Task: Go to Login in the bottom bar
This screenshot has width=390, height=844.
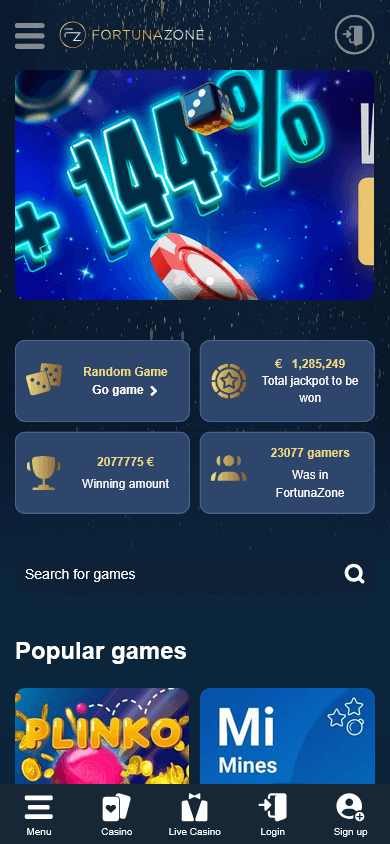Action: 273,814
